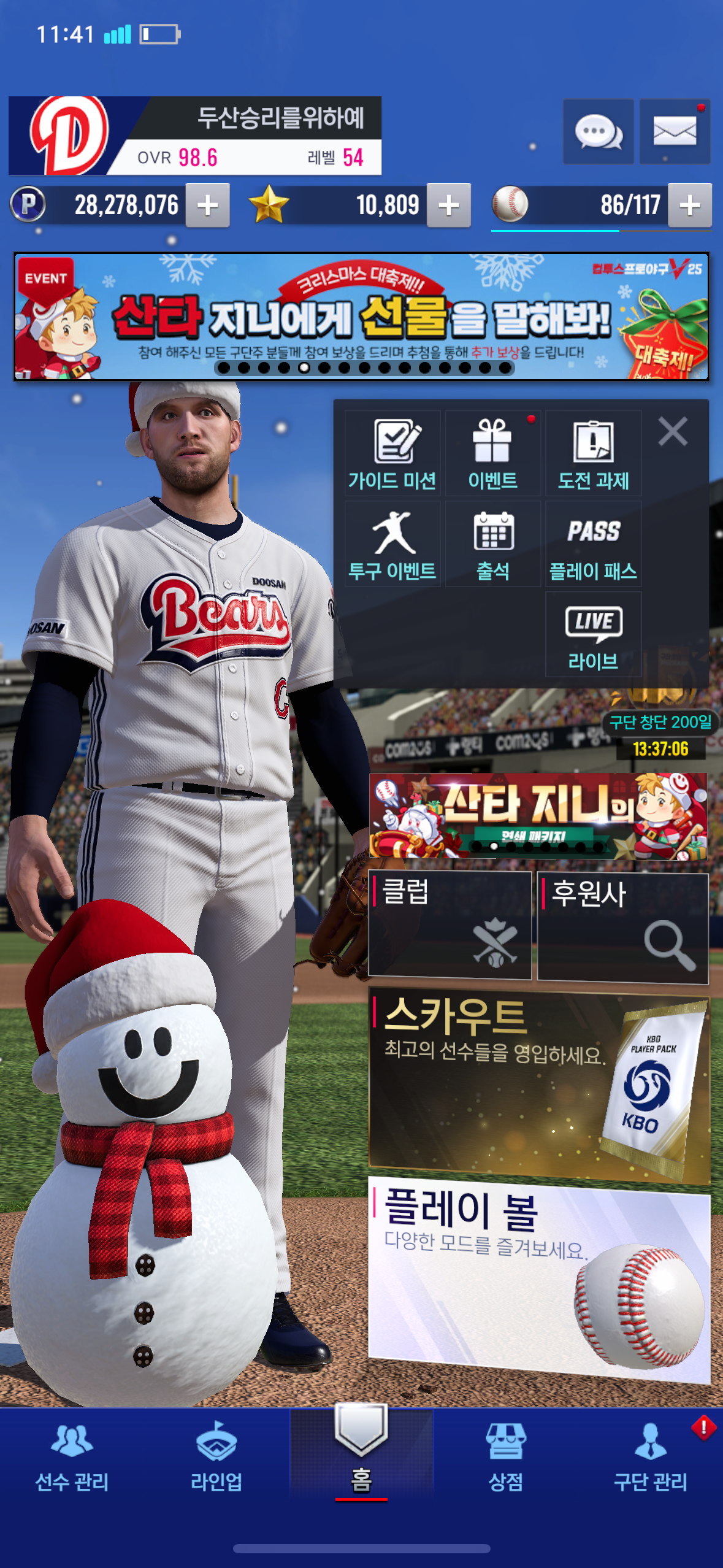723x1568 pixels.
Task: Open the chat speech bubble icon
Action: [598, 131]
